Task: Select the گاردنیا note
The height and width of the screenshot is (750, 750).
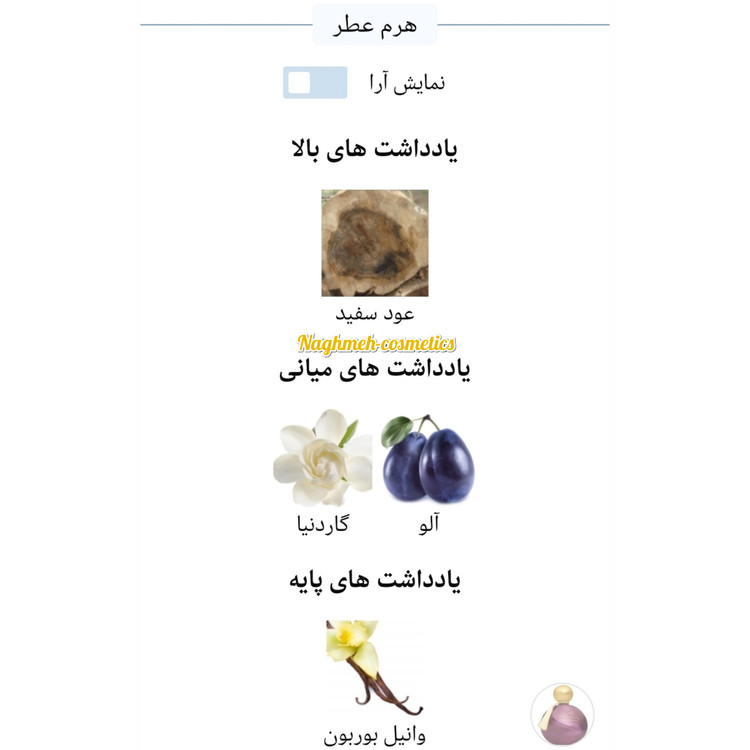Action: (x=322, y=460)
